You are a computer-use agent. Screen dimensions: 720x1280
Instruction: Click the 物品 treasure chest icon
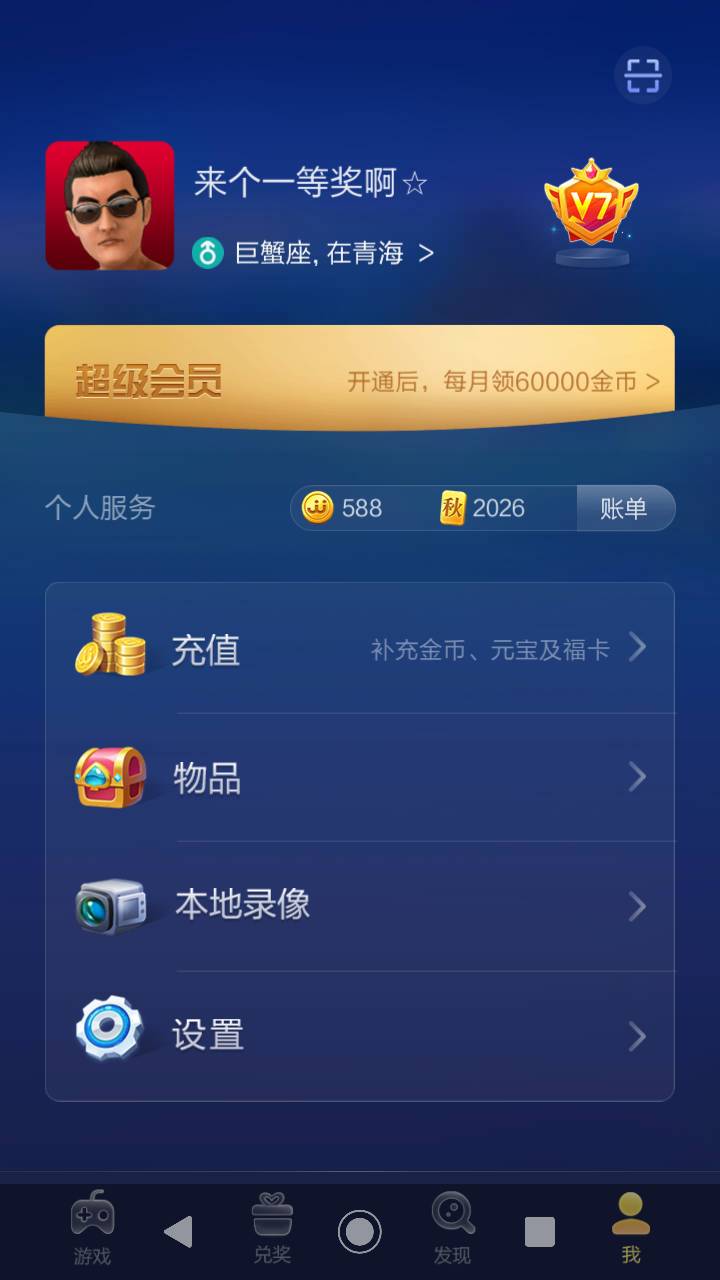(110, 777)
